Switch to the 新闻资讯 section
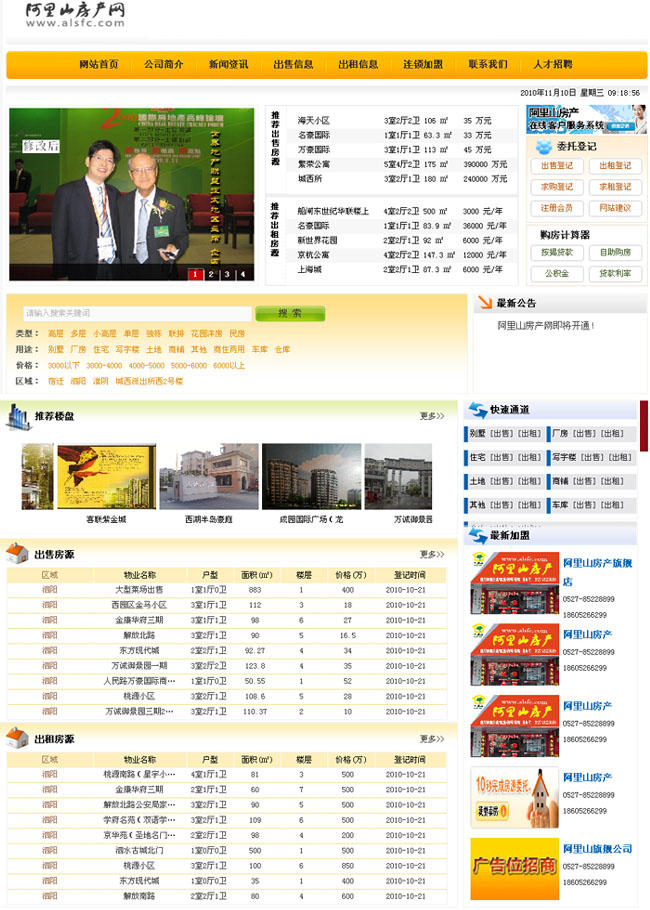 tap(228, 64)
